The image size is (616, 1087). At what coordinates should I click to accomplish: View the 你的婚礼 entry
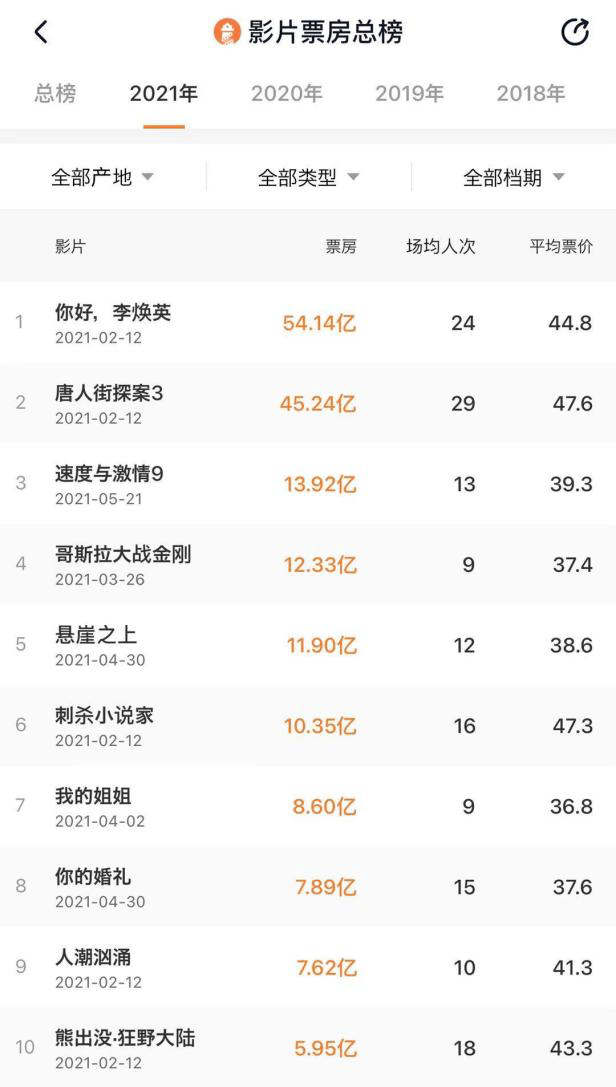click(x=308, y=886)
